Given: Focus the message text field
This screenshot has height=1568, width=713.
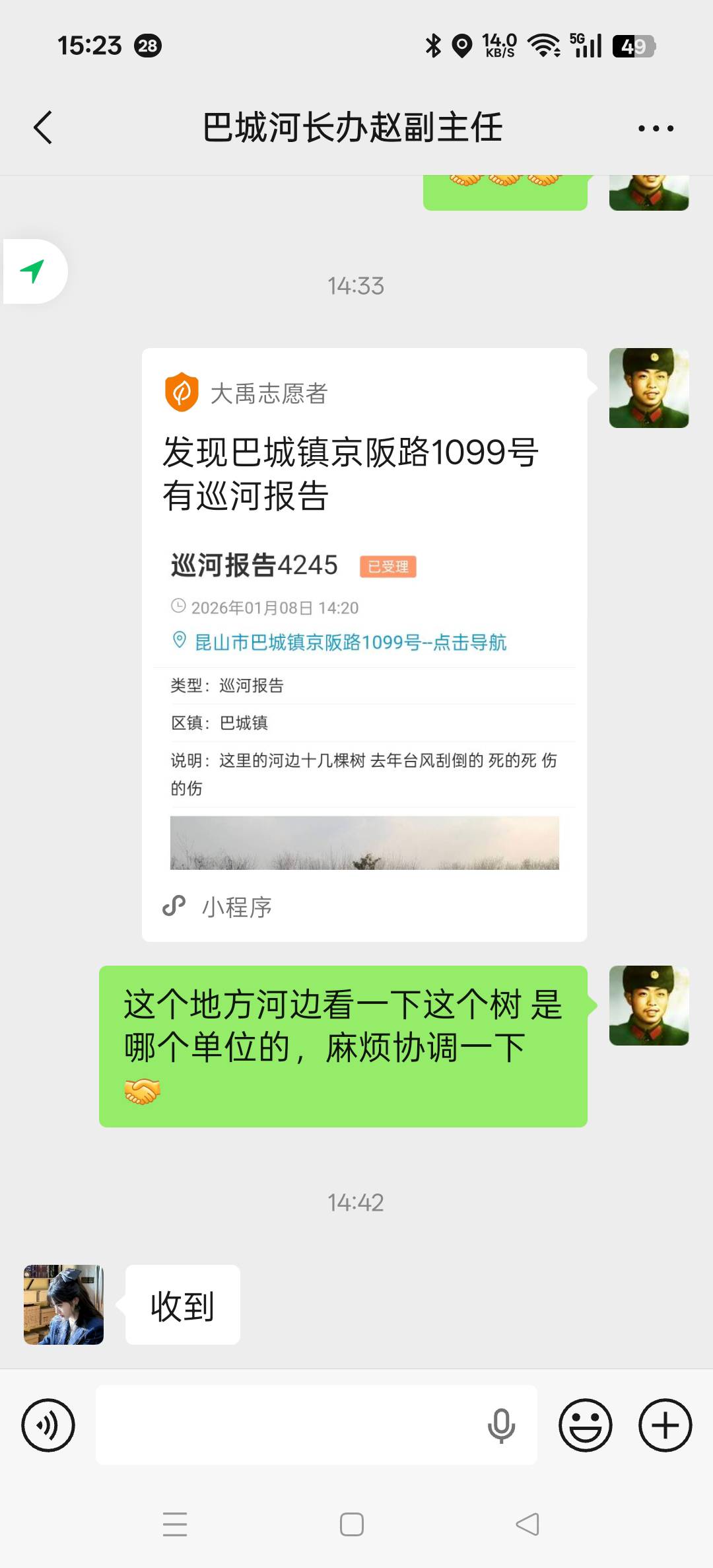Looking at the screenshot, I should pos(284,1425).
